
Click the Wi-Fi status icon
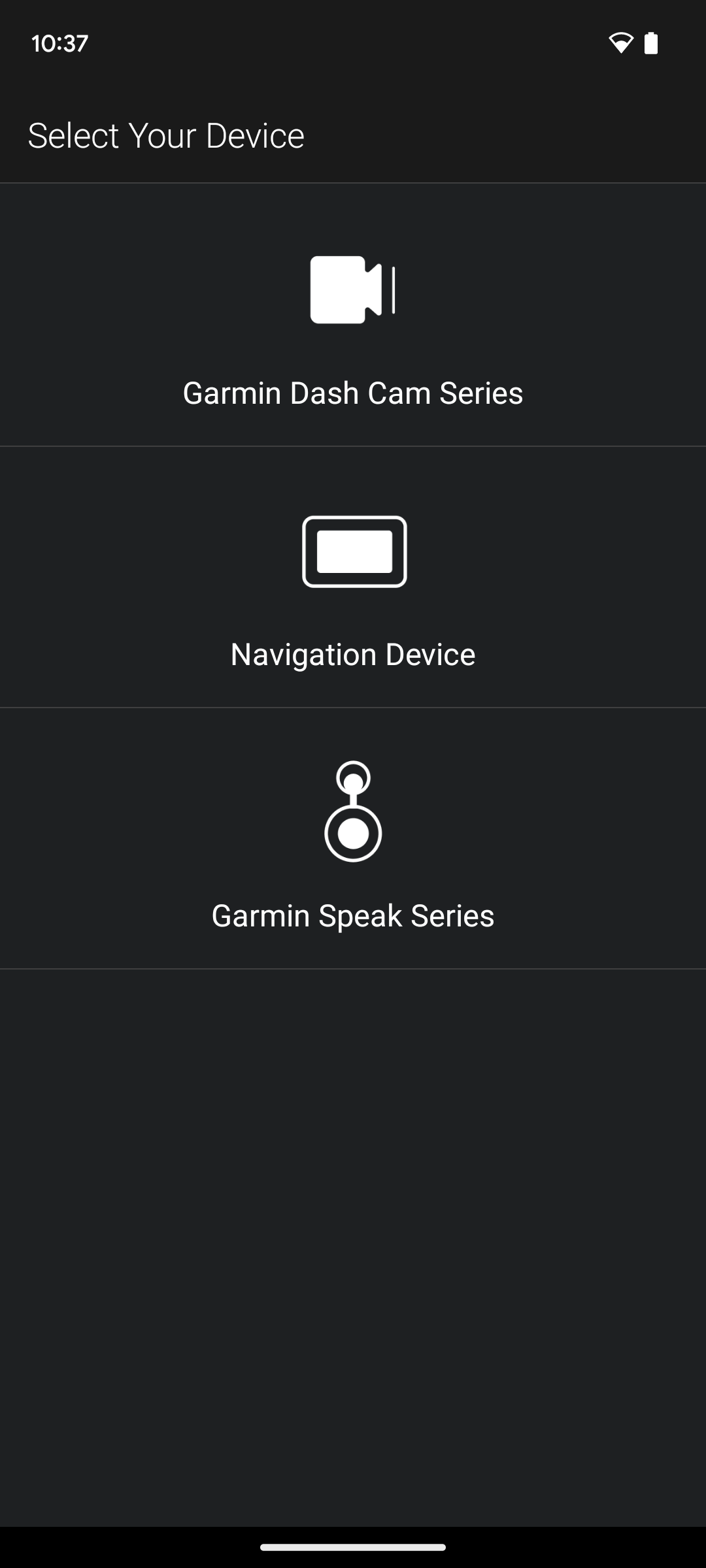tap(620, 42)
